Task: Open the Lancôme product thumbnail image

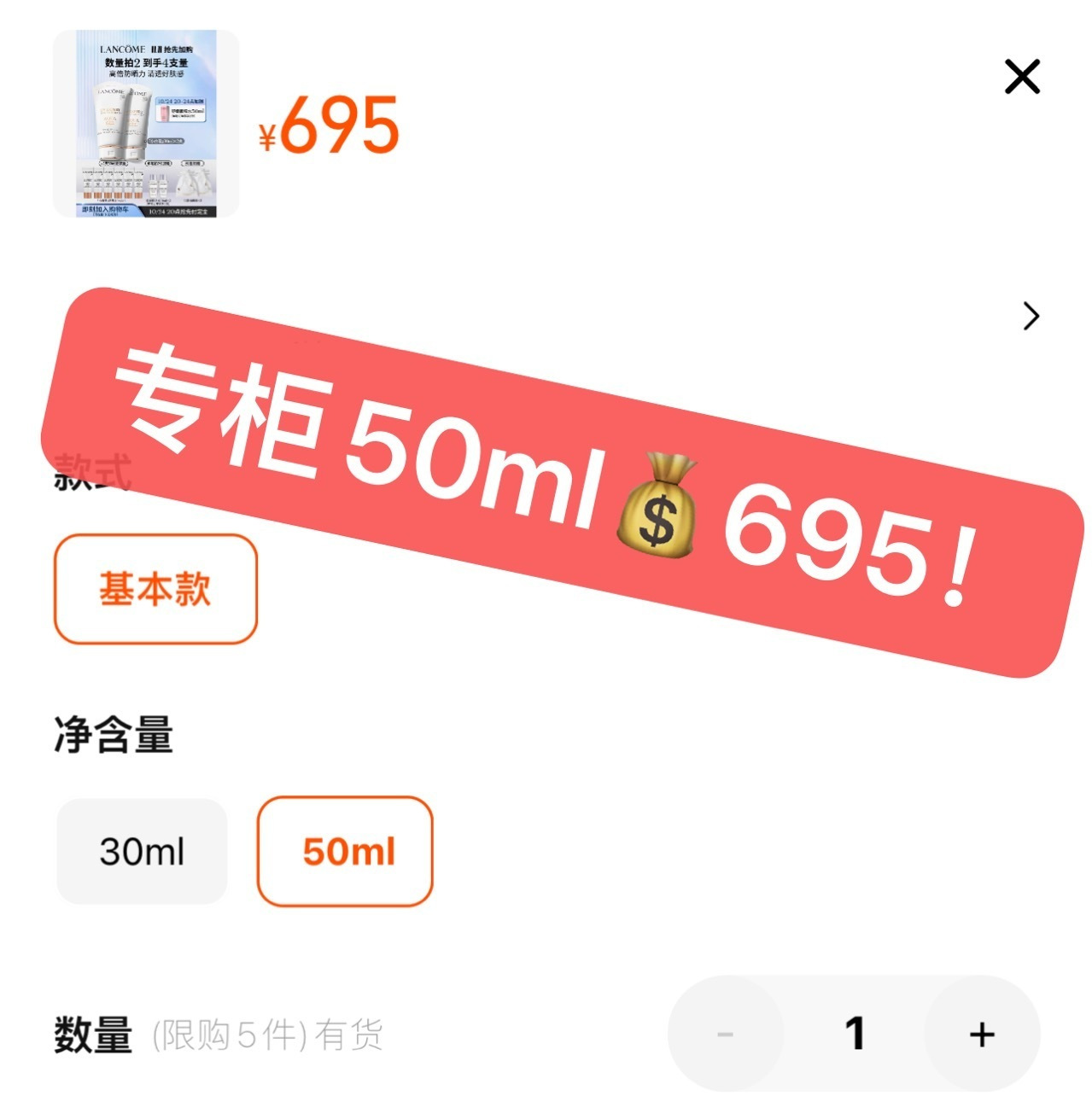Action: 146,124
